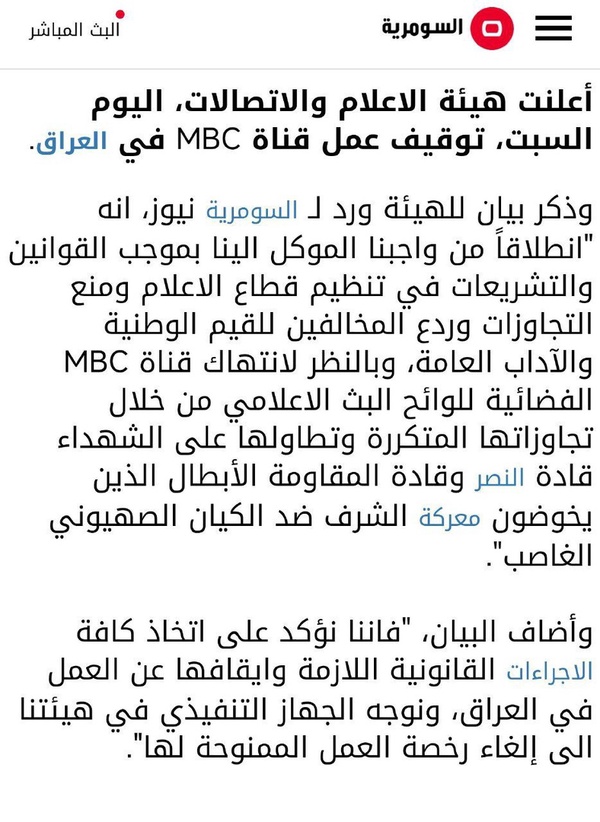Tap the معركة linked word

pyautogui.click(x=449, y=518)
